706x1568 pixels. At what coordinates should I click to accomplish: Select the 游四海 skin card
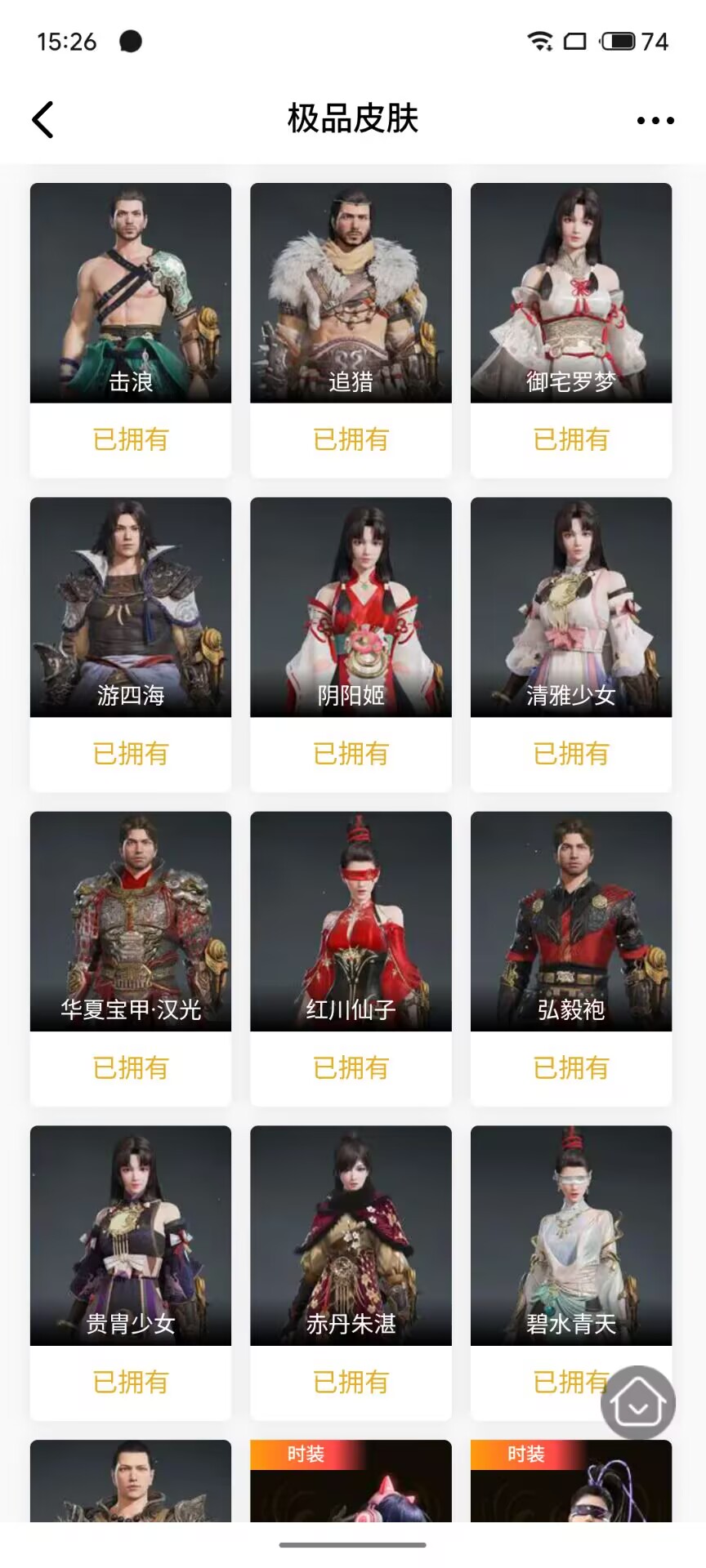[x=131, y=608]
